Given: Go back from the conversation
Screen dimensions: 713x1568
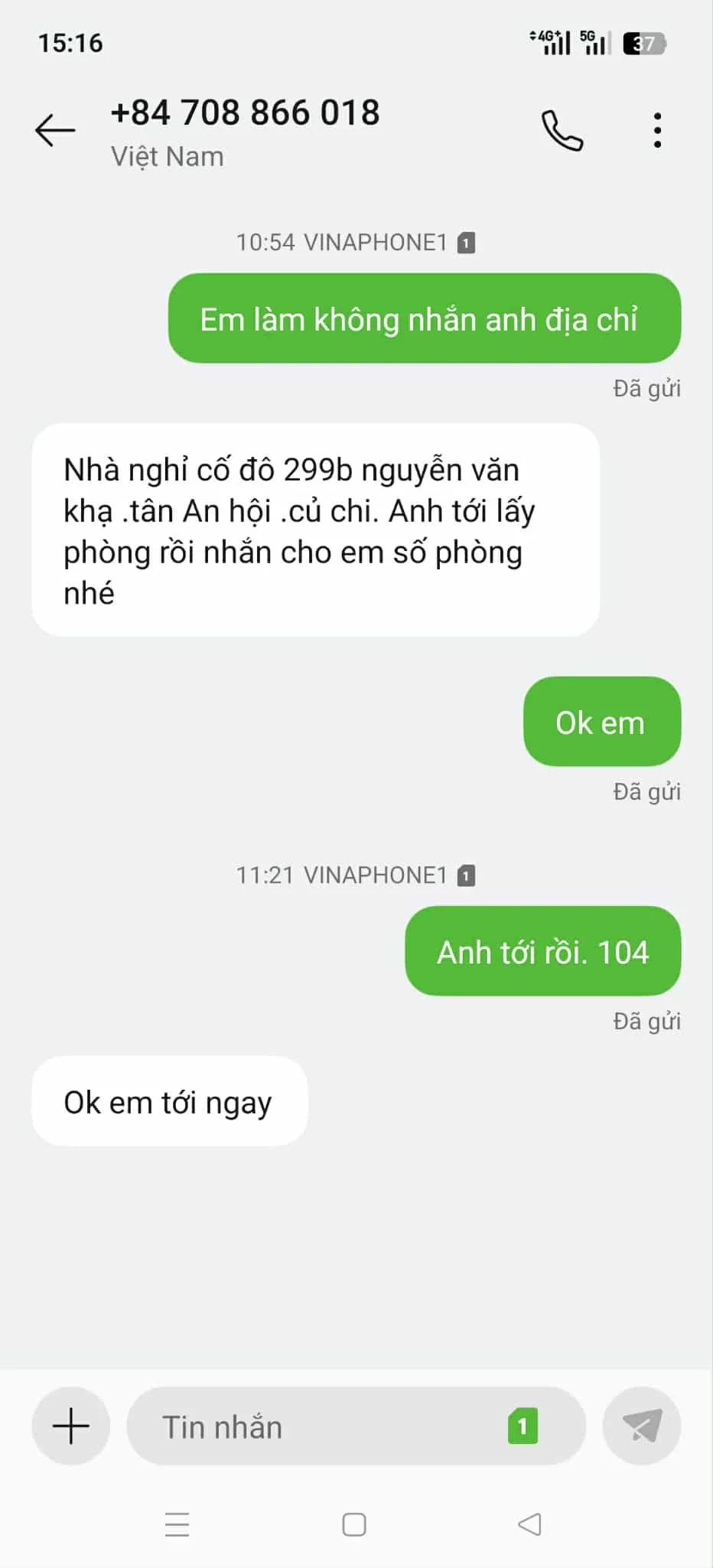Looking at the screenshot, I should 55,130.
